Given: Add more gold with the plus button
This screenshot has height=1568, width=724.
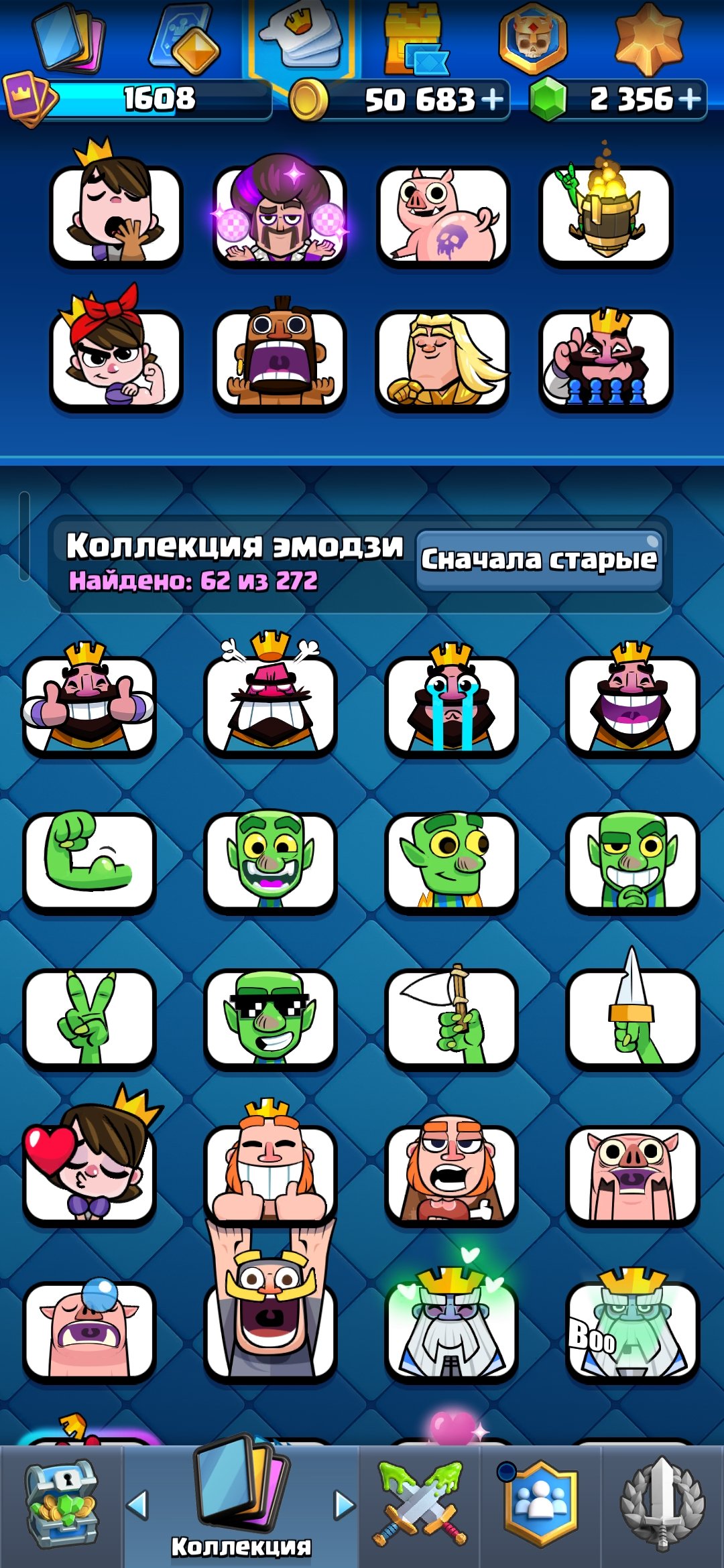Looking at the screenshot, I should [x=492, y=99].
